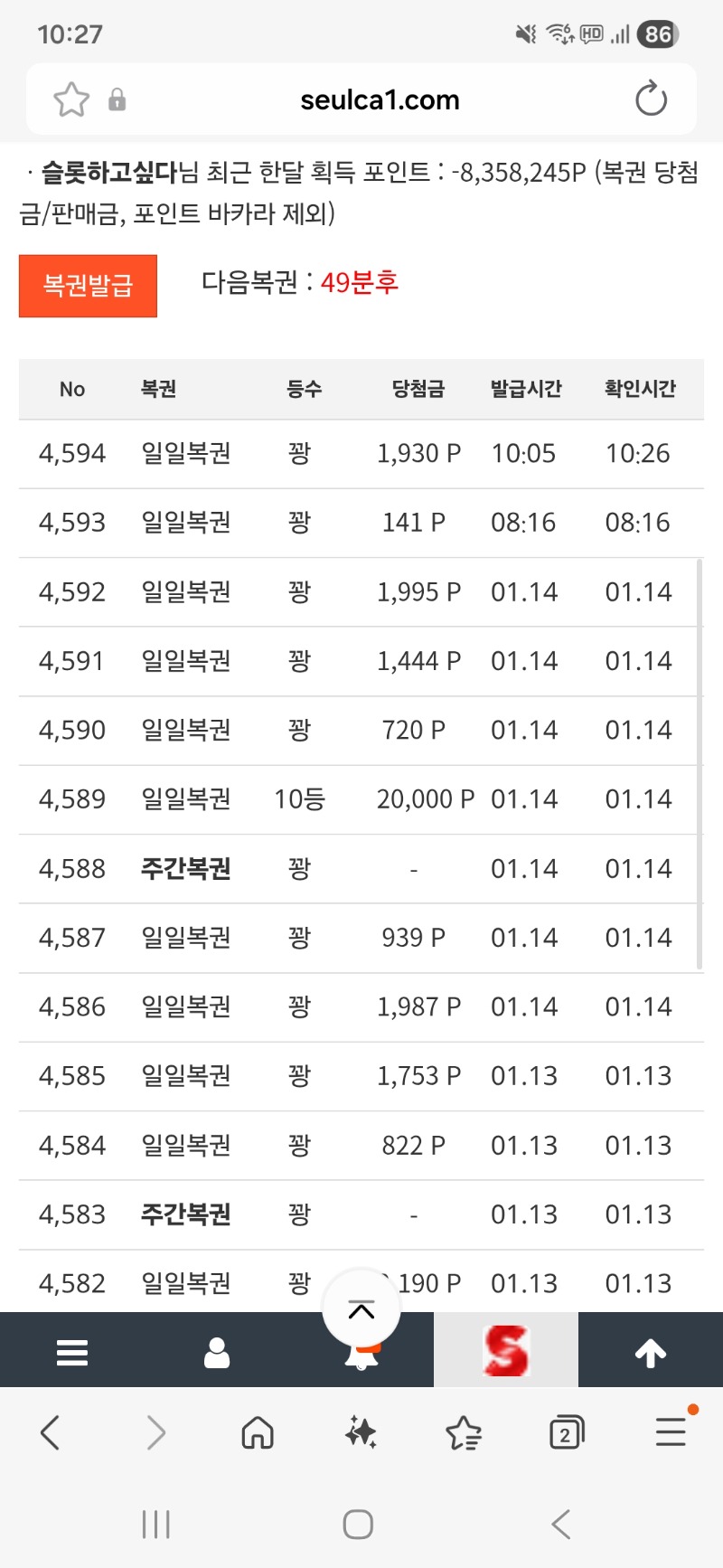Open the browser AI sparkle tool
Viewport: 723px width, 1568px height.
point(361,1432)
